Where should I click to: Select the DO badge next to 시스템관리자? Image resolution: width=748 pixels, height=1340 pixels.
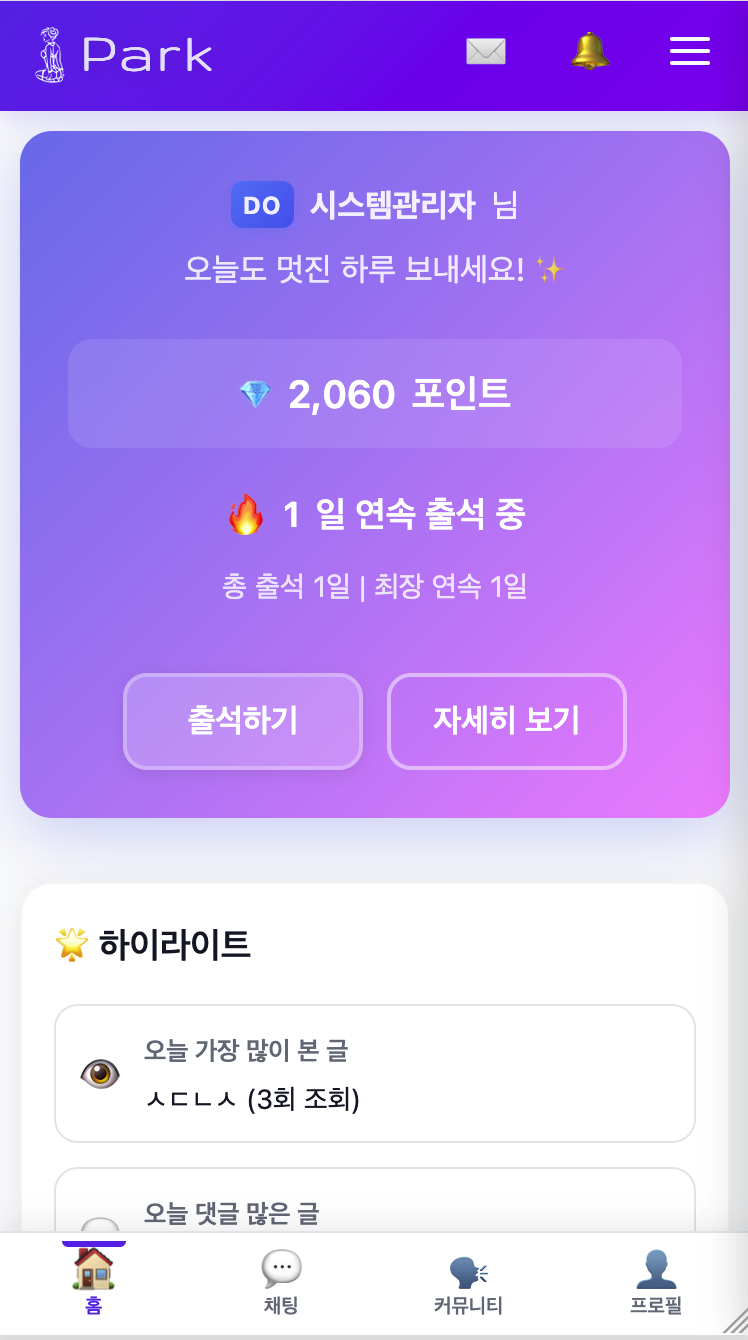click(x=261, y=205)
